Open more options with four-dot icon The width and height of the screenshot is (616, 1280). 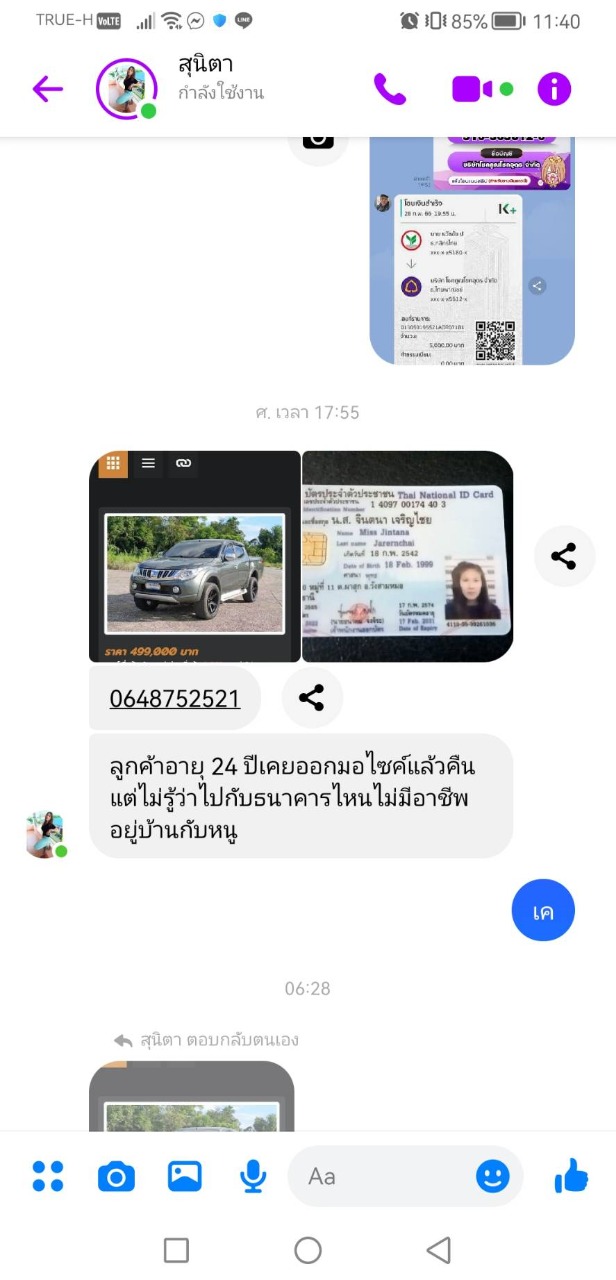pos(48,1176)
